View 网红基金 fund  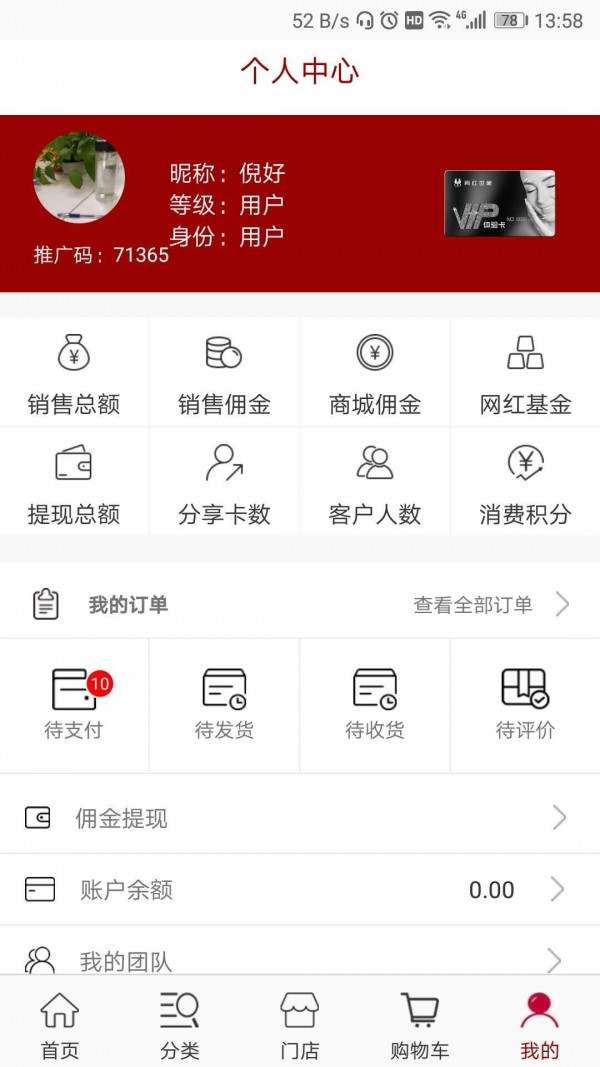(x=525, y=373)
